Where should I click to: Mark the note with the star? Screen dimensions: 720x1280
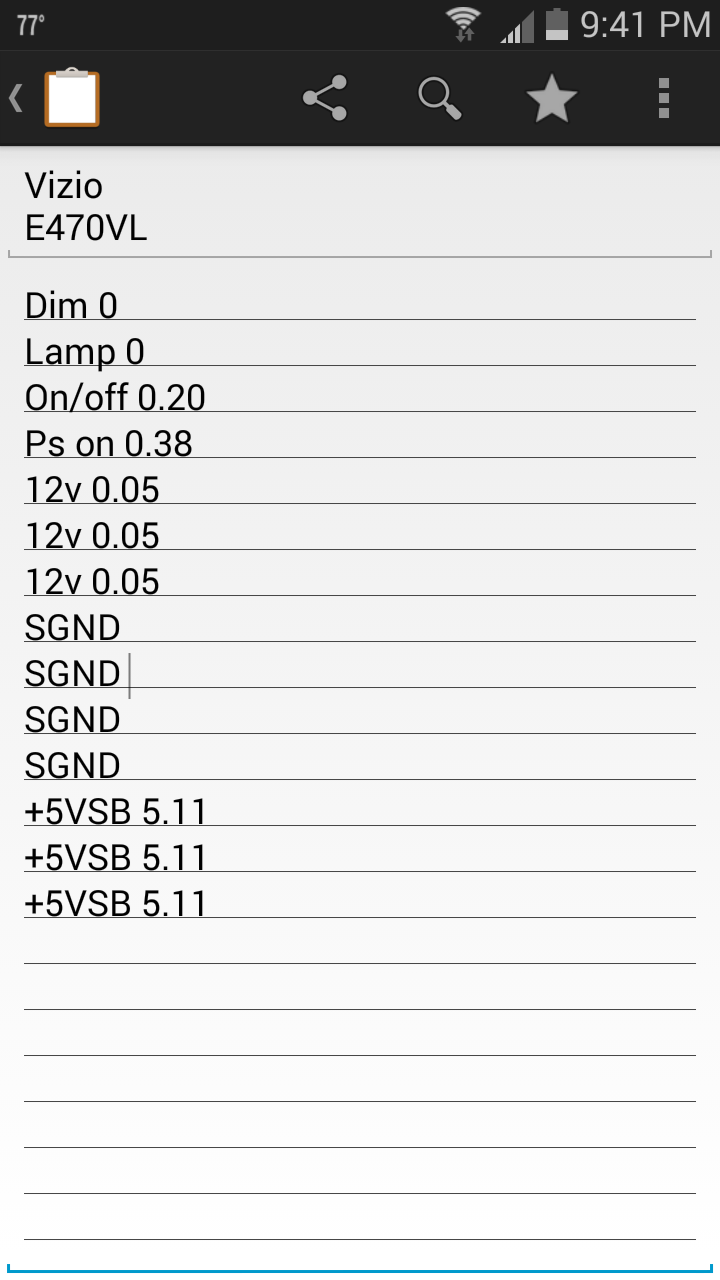pos(551,98)
